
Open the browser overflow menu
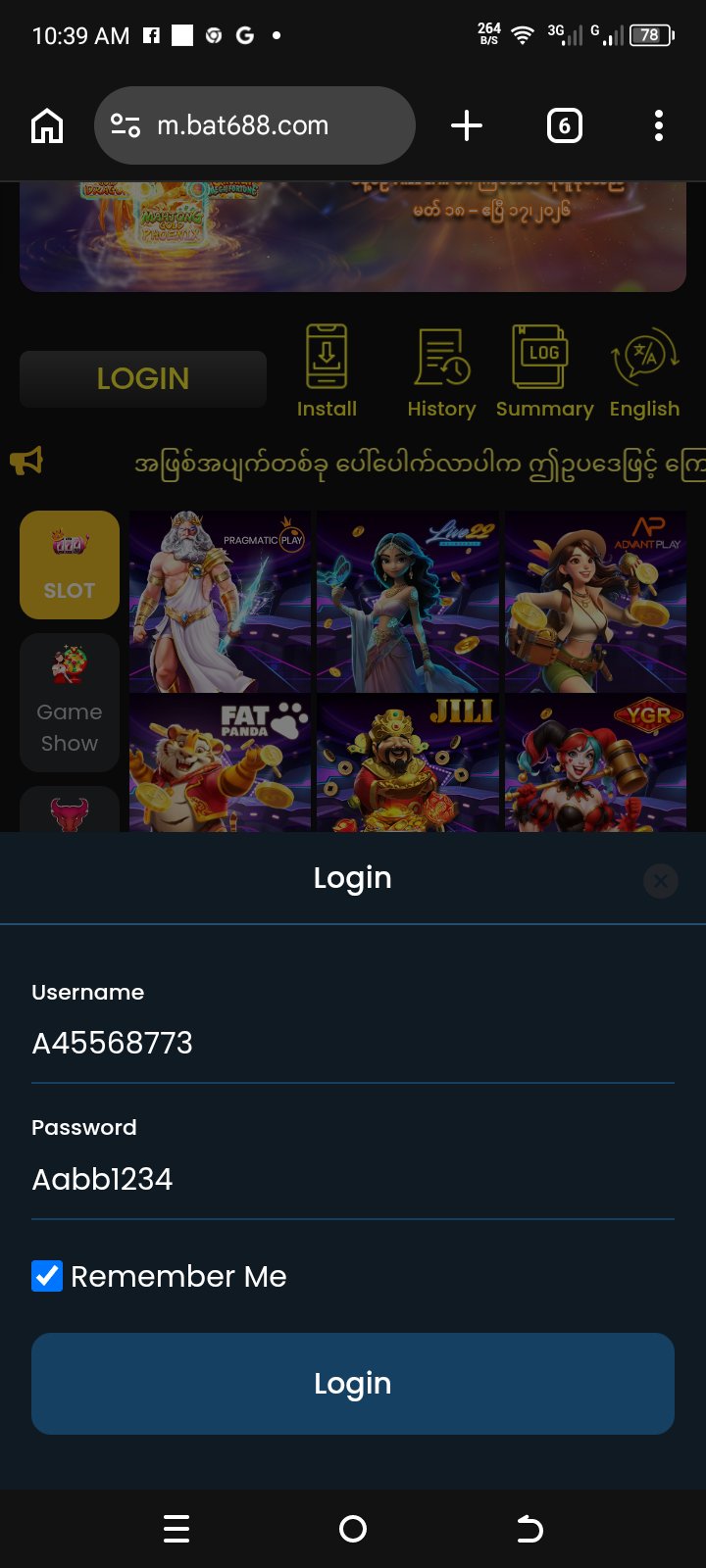point(658,125)
